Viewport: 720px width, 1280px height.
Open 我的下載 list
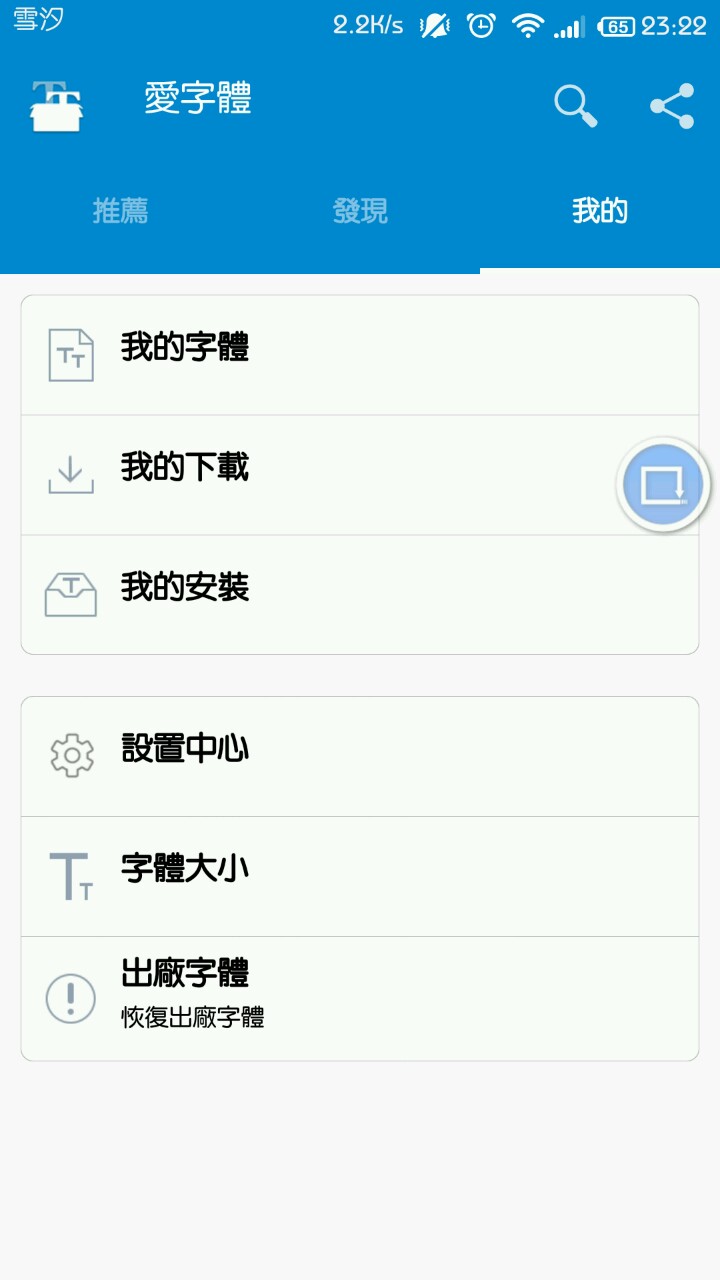pyautogui.click(x=320, y=475)
